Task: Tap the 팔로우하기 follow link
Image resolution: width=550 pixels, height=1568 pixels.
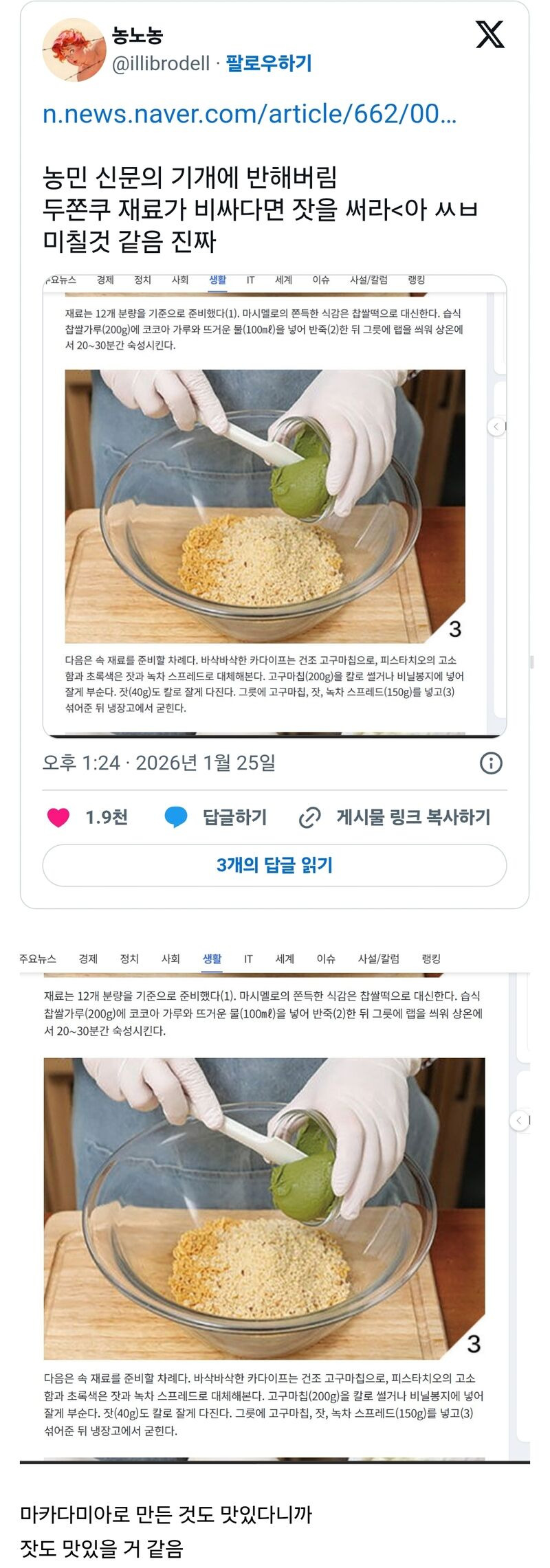Action: pos(269,64)
